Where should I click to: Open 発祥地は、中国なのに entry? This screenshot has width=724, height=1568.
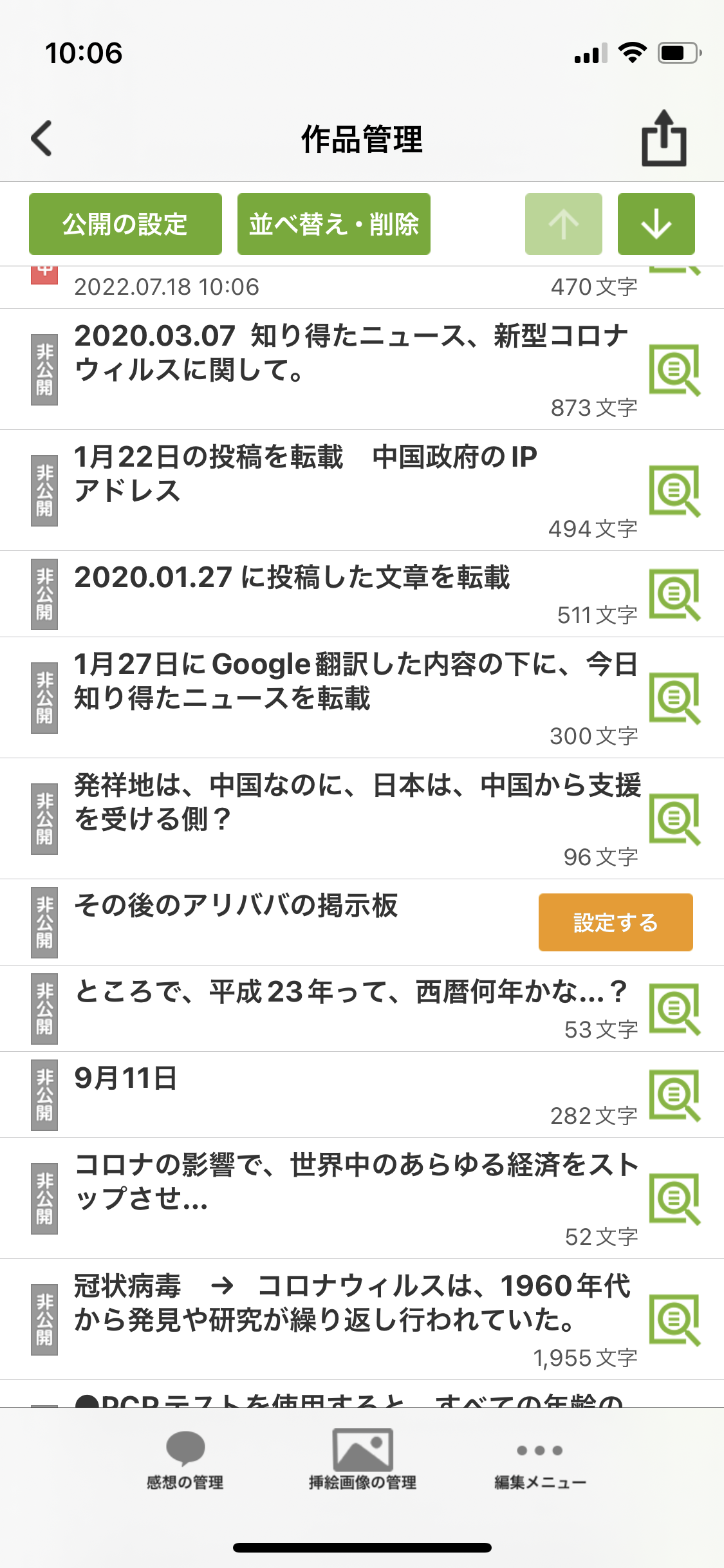tap(357, 801)
